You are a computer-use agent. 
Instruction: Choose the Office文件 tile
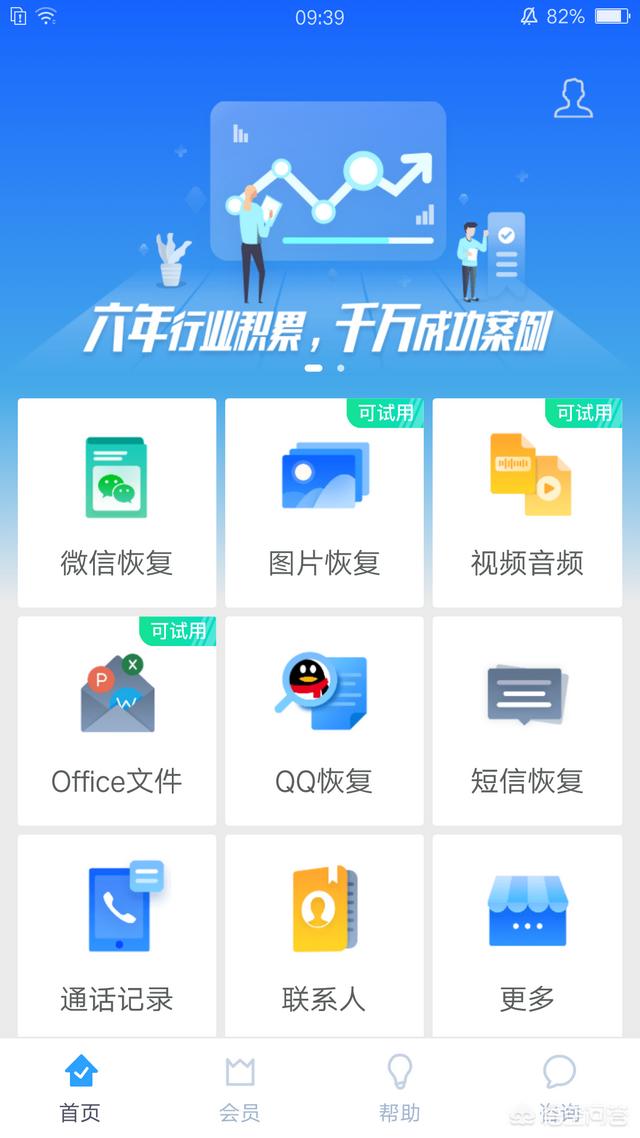tap(117, 721)
